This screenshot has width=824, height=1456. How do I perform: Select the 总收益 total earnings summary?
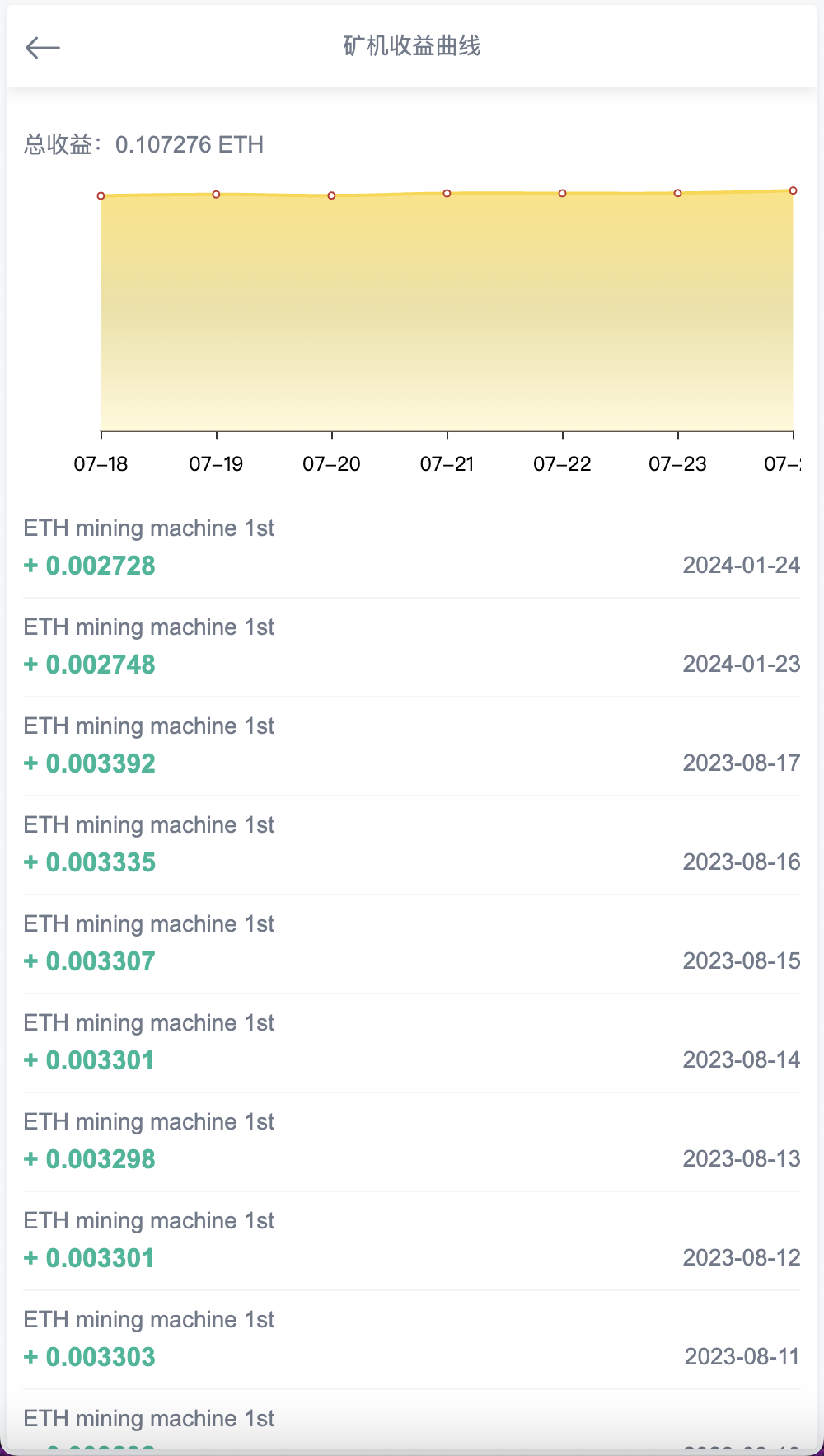coord(143,144)
